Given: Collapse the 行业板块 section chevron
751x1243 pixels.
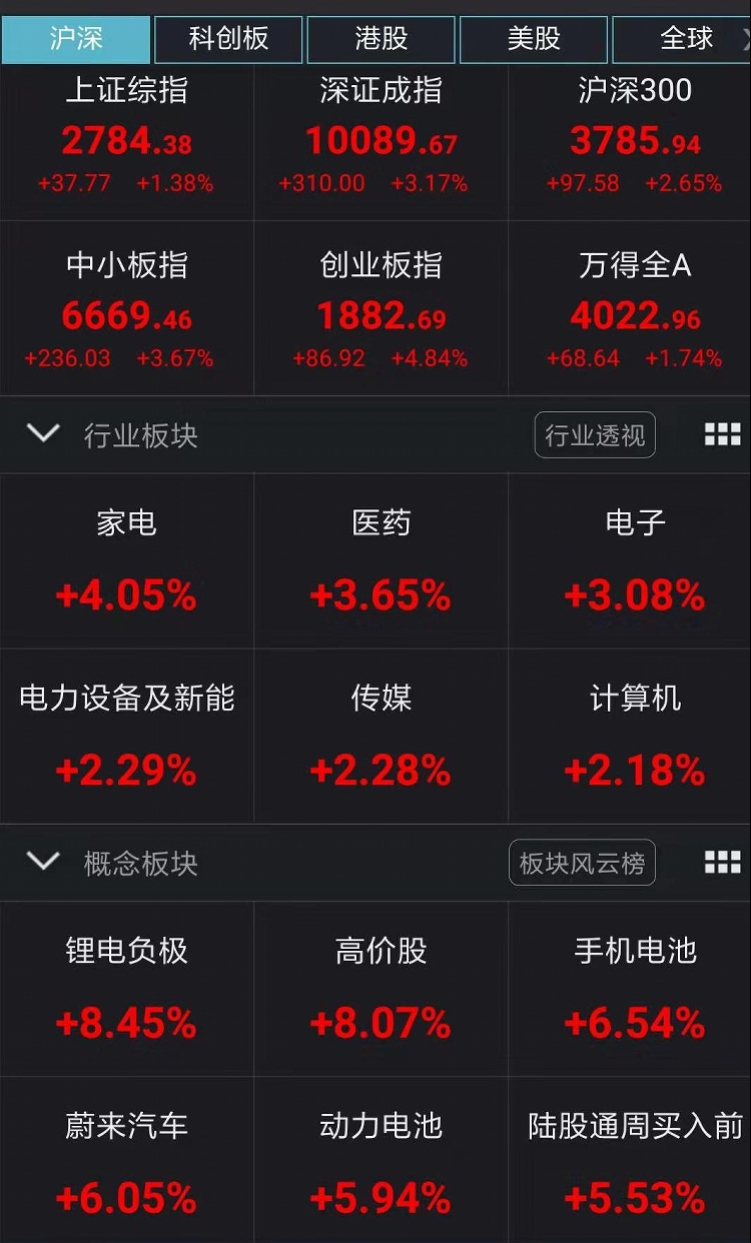Looking at the screenshot, I should (x=42, y=435).
